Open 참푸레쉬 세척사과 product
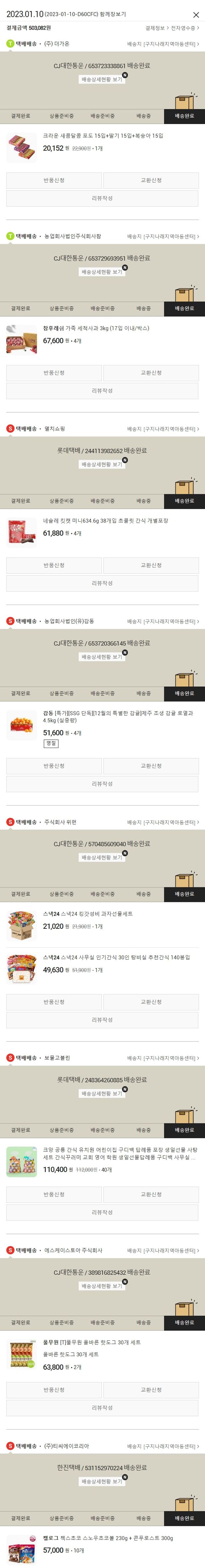Screen dimensions: 205x1568 click(96, 328)
